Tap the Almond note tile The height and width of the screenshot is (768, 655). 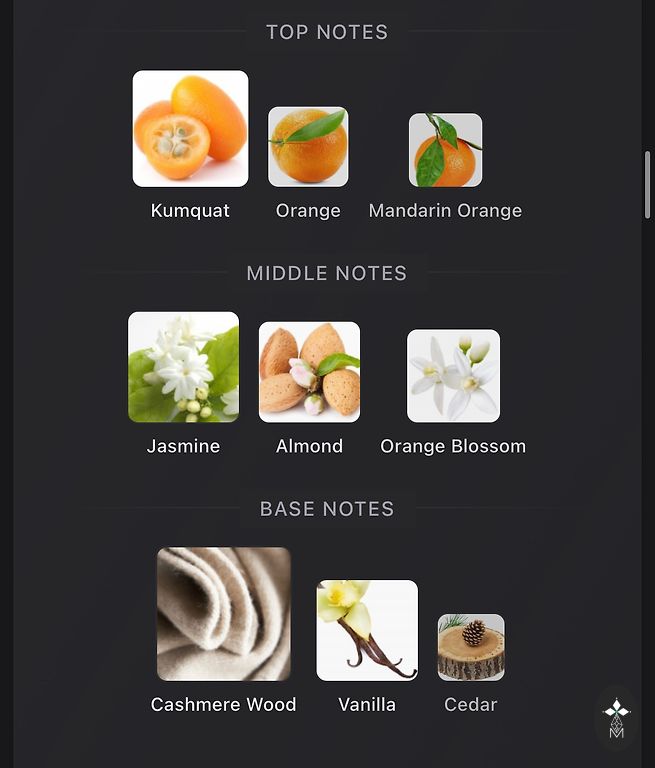(309, 372)
